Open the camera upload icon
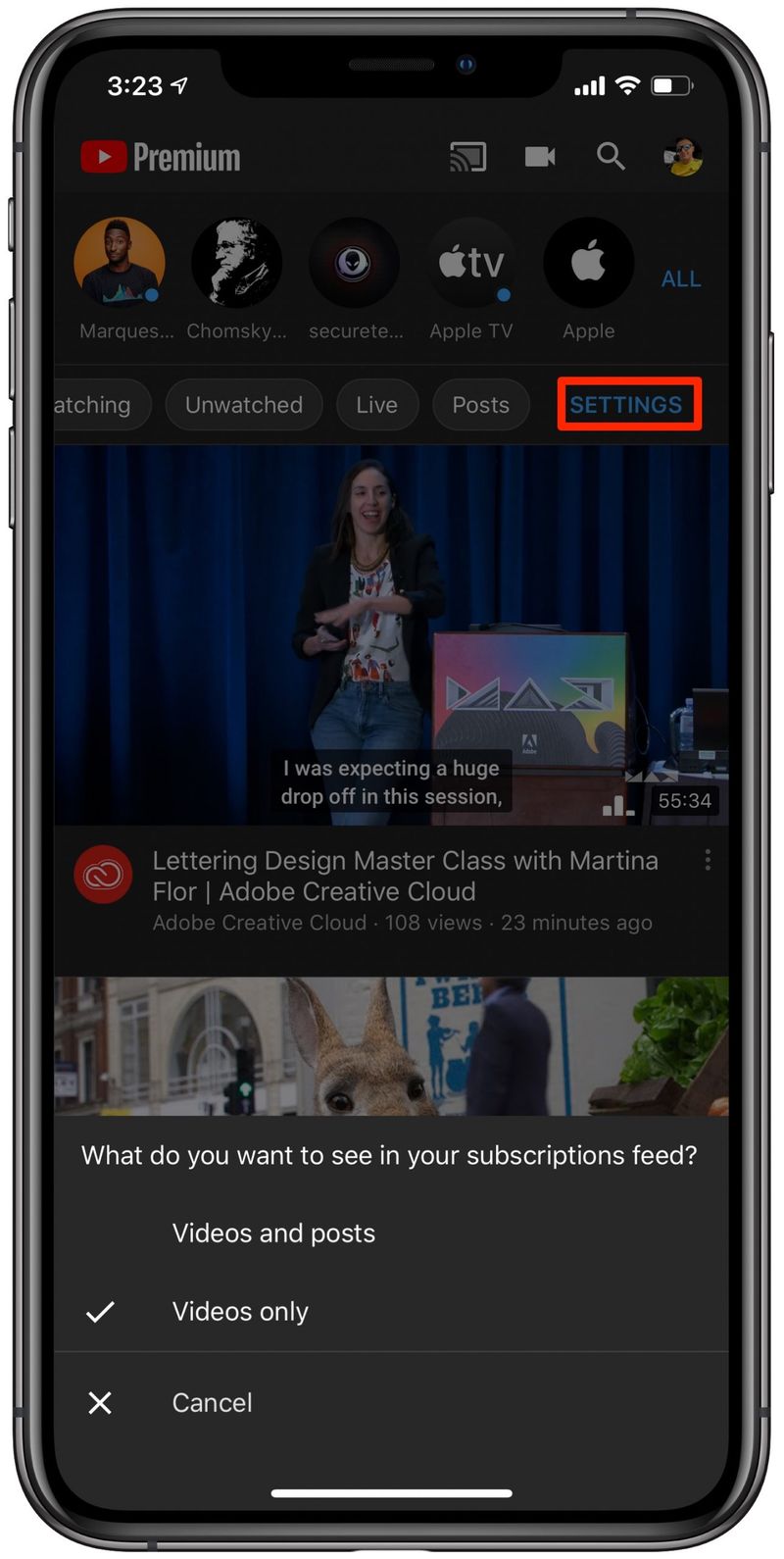The height and width of the screenshot is (1559, 784). [x=540, y=157]
